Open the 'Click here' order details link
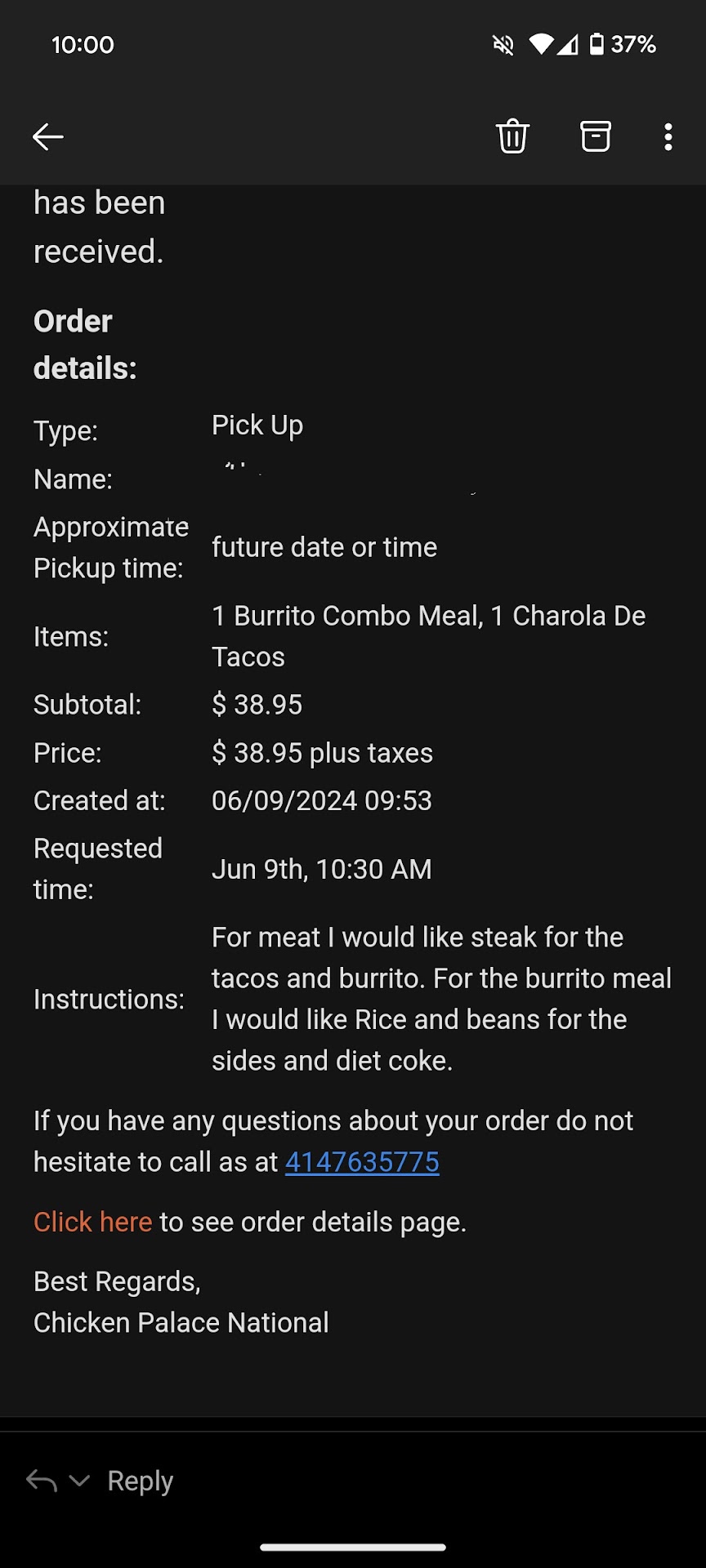 pos(92,1222)
